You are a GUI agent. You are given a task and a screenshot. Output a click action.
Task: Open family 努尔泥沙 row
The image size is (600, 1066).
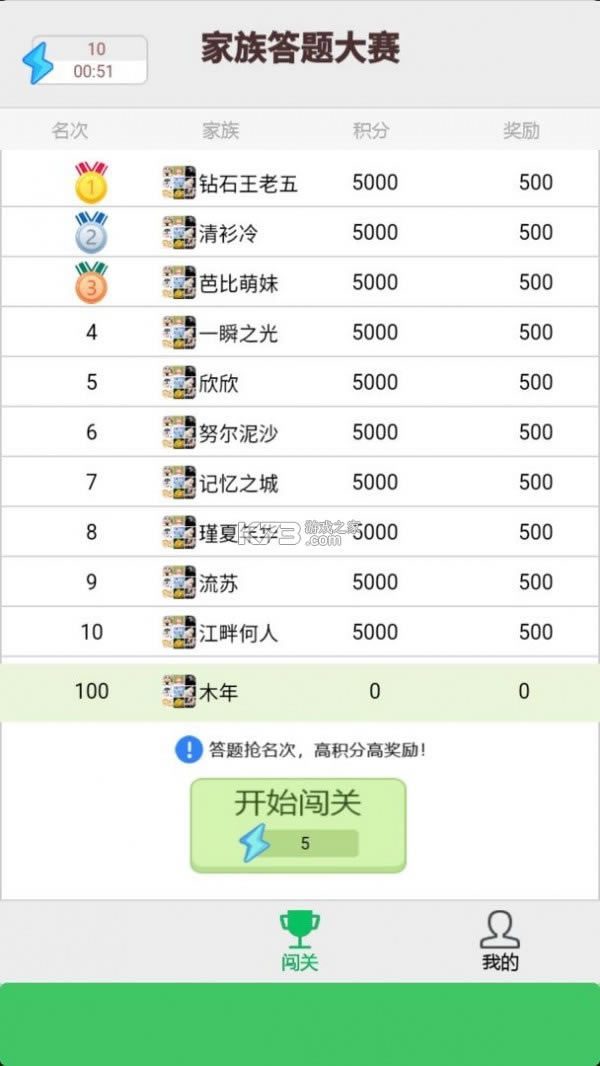click(x=300, y=432)
